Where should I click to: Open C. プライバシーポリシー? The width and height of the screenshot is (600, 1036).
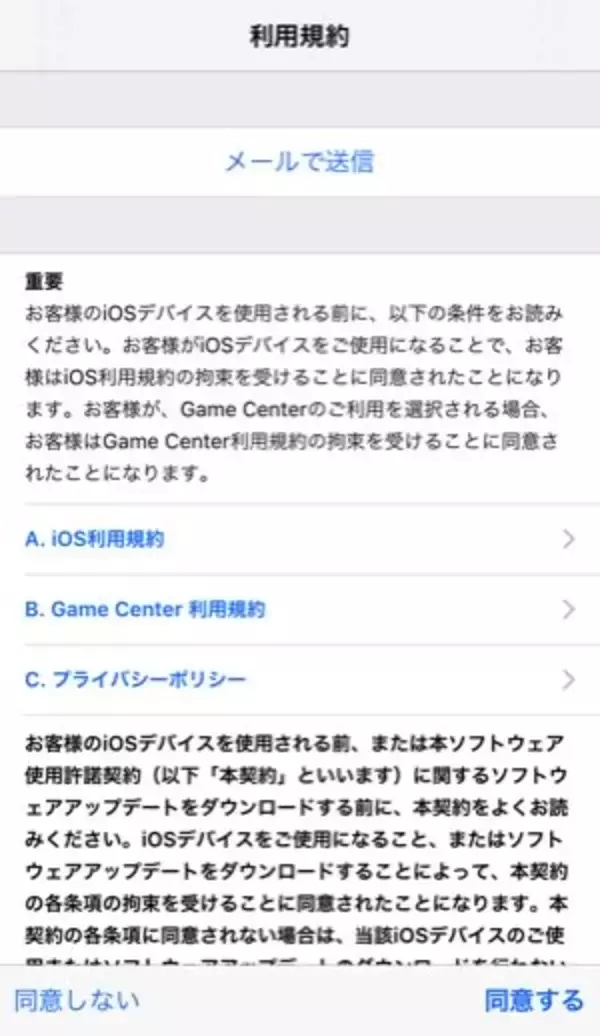point(300,680)
